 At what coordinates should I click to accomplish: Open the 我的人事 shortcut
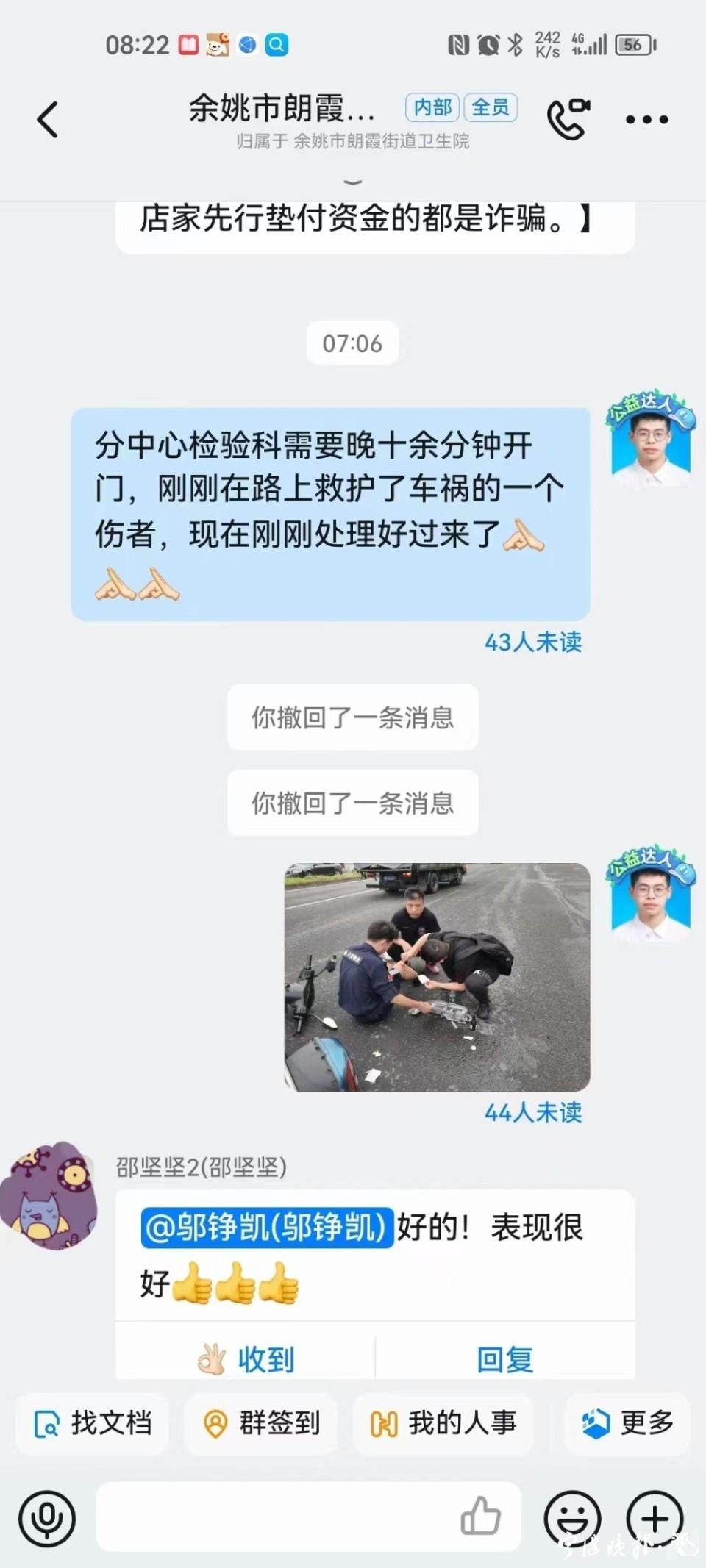[x=443, y=1424]
